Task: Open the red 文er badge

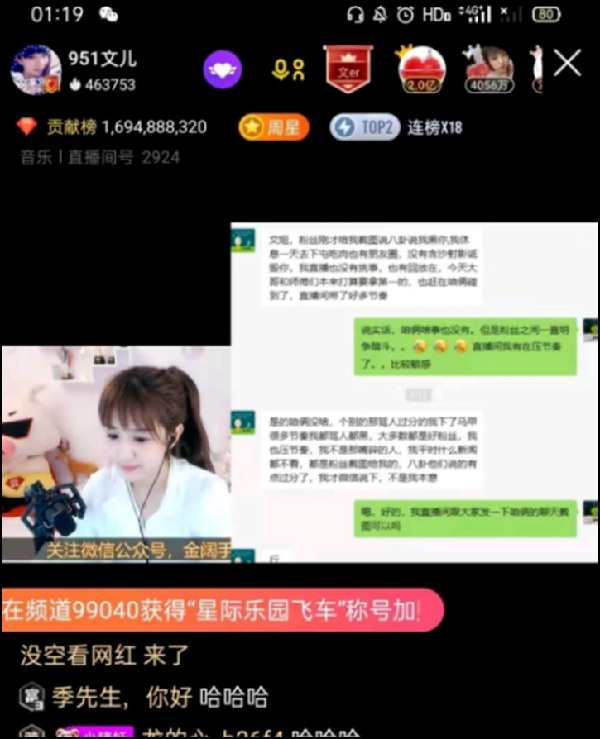Action: [349, 68]
